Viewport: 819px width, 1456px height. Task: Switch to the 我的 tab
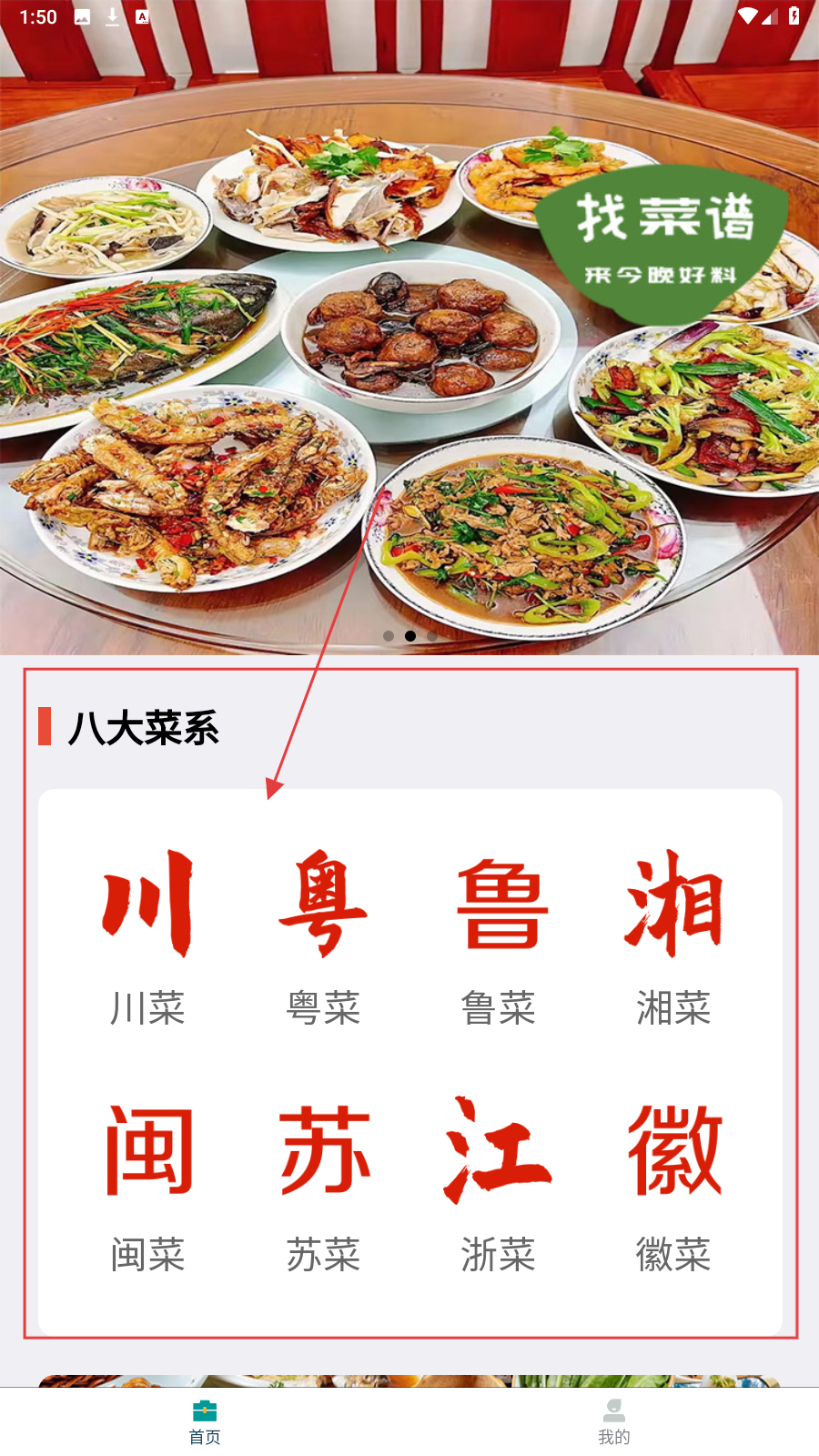pos(614,1421)
